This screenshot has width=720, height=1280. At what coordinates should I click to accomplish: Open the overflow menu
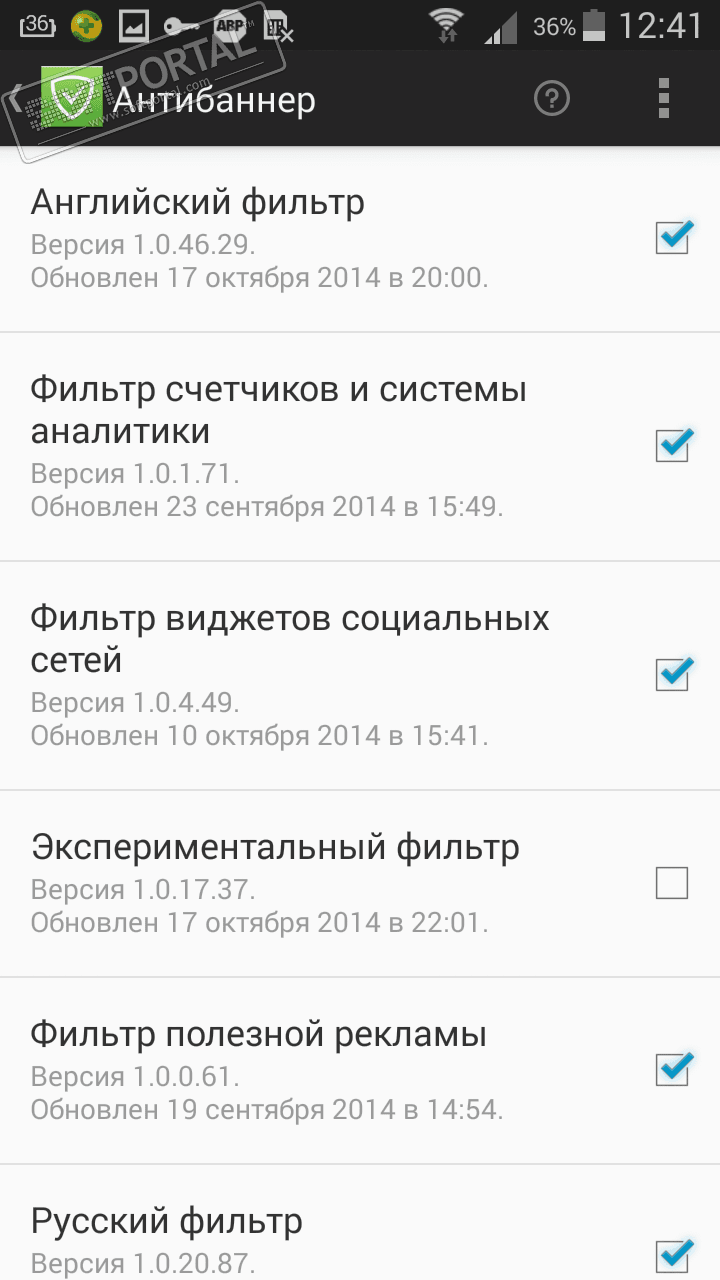663,98
